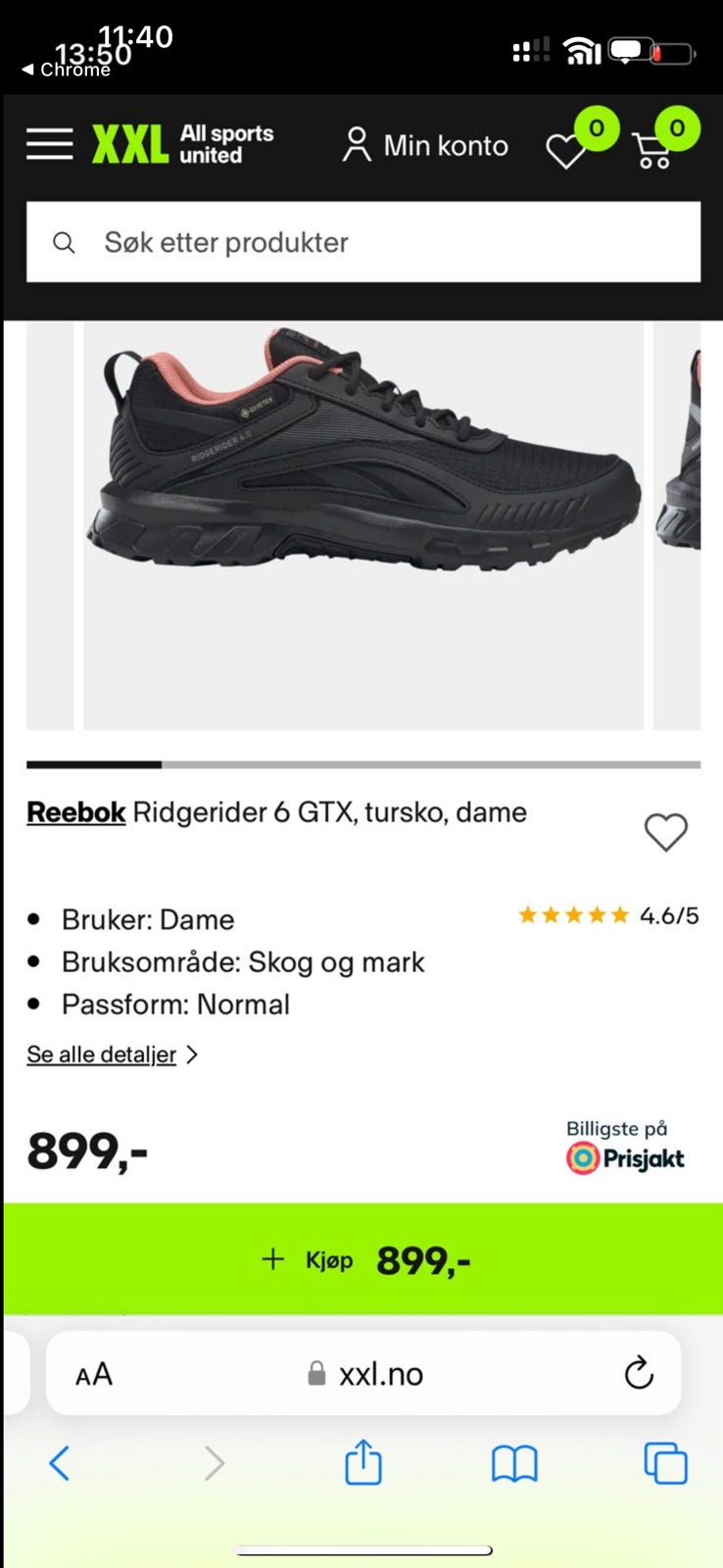Open the AA text size menu

(92, 1373)
